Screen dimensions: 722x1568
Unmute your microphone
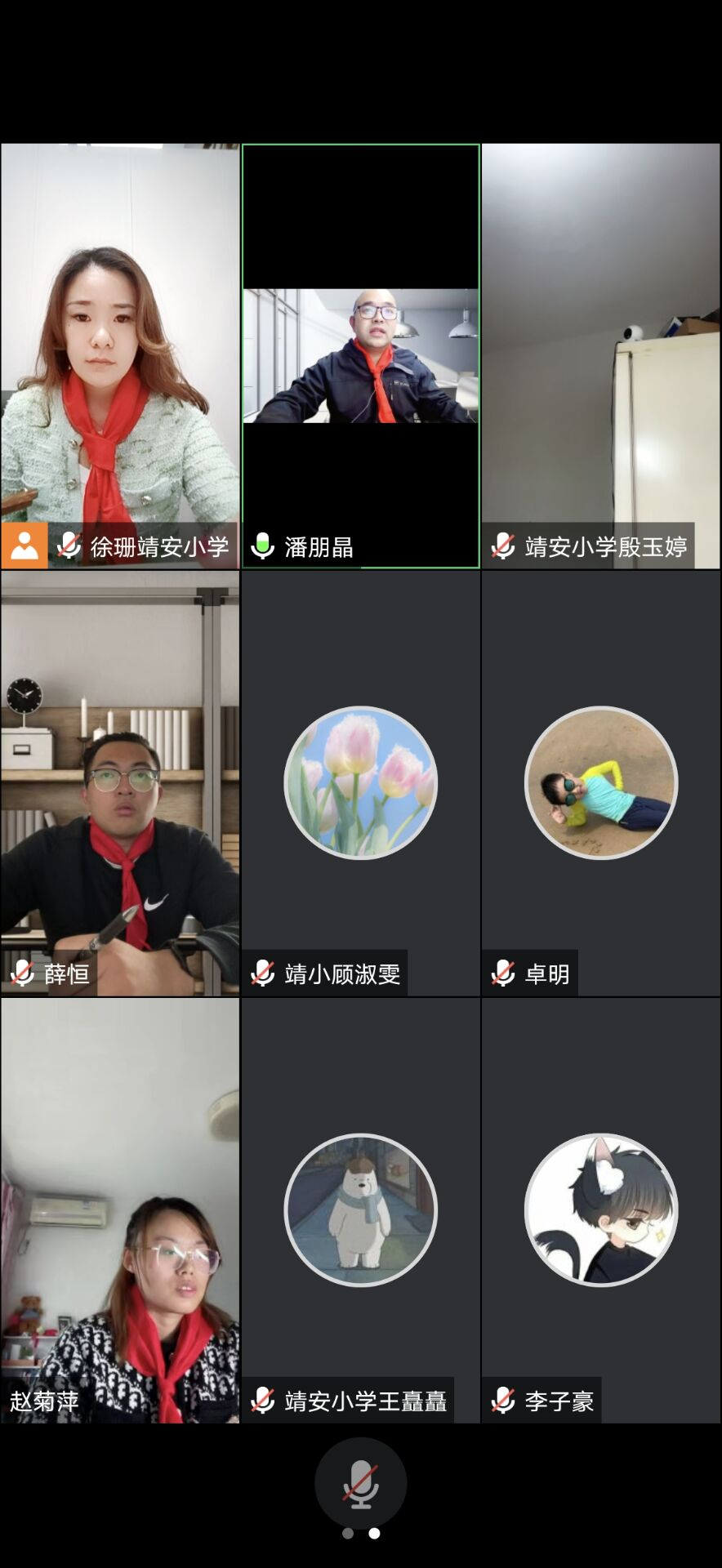[360, 1481]
